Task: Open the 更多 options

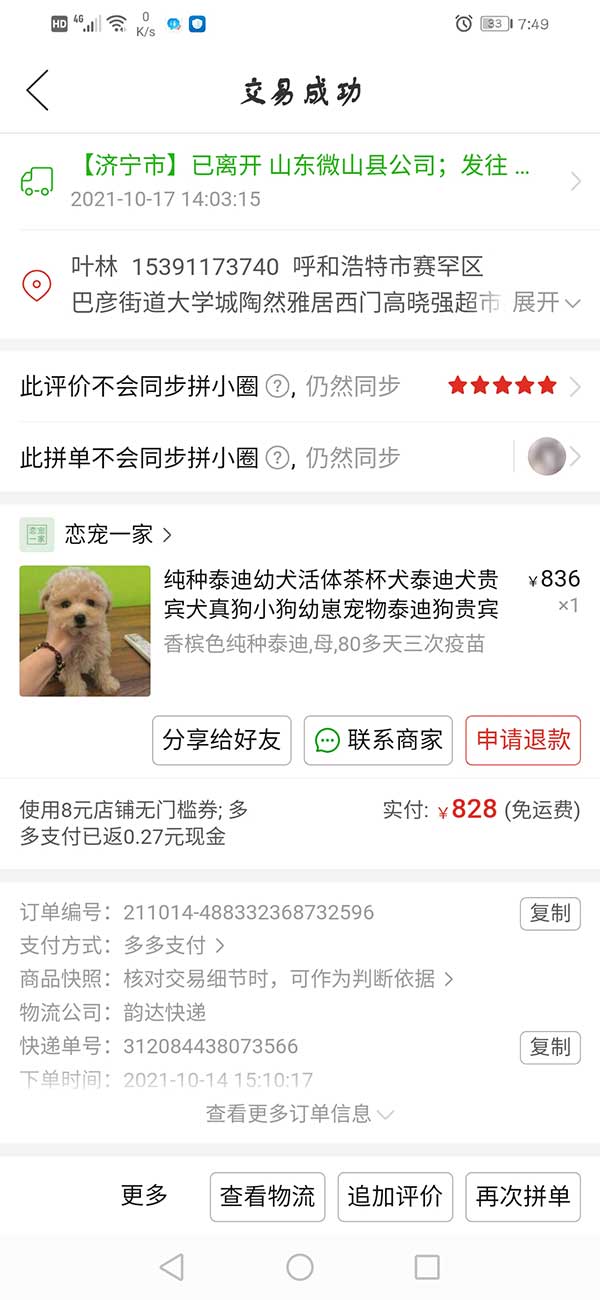Action: (x=144, y=1195)
